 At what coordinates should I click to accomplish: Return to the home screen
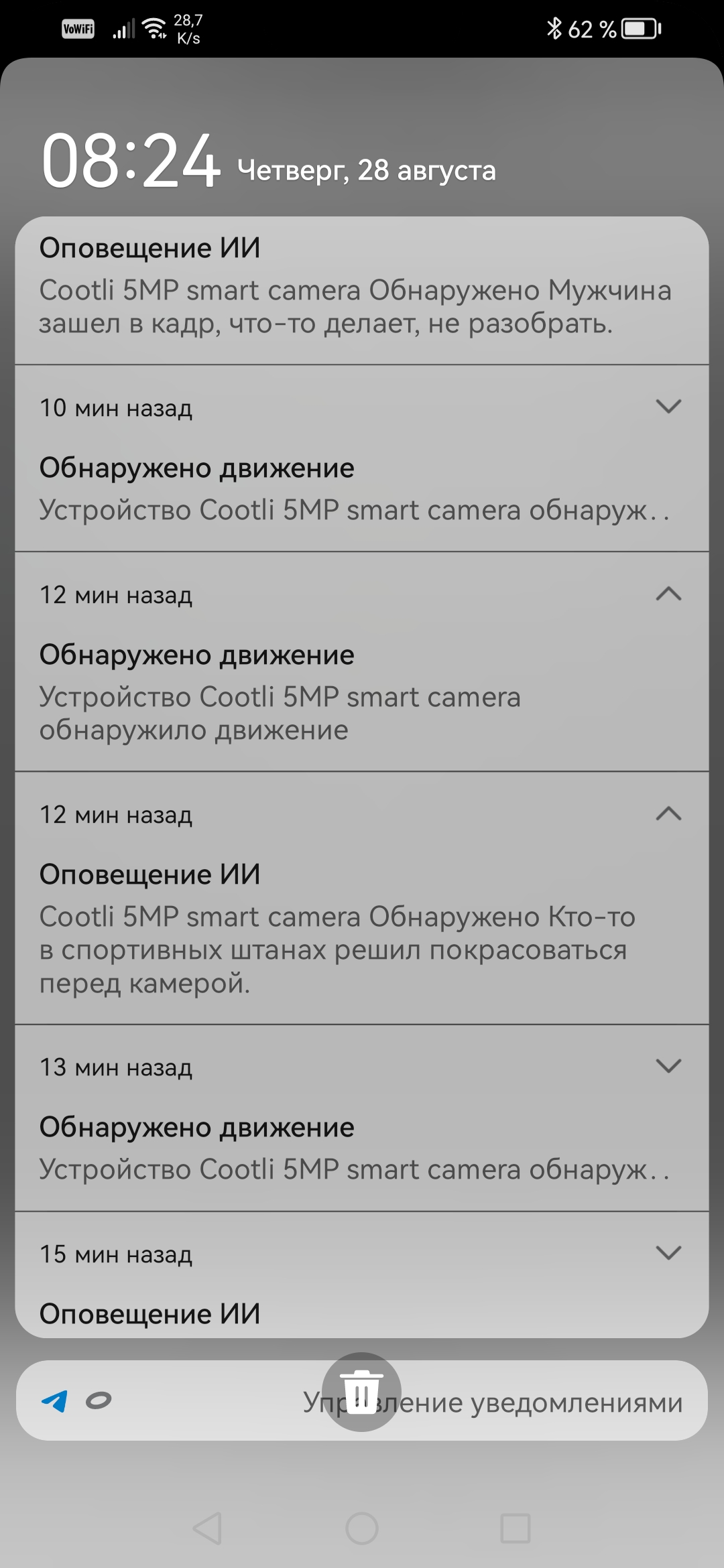point(362,1528)
